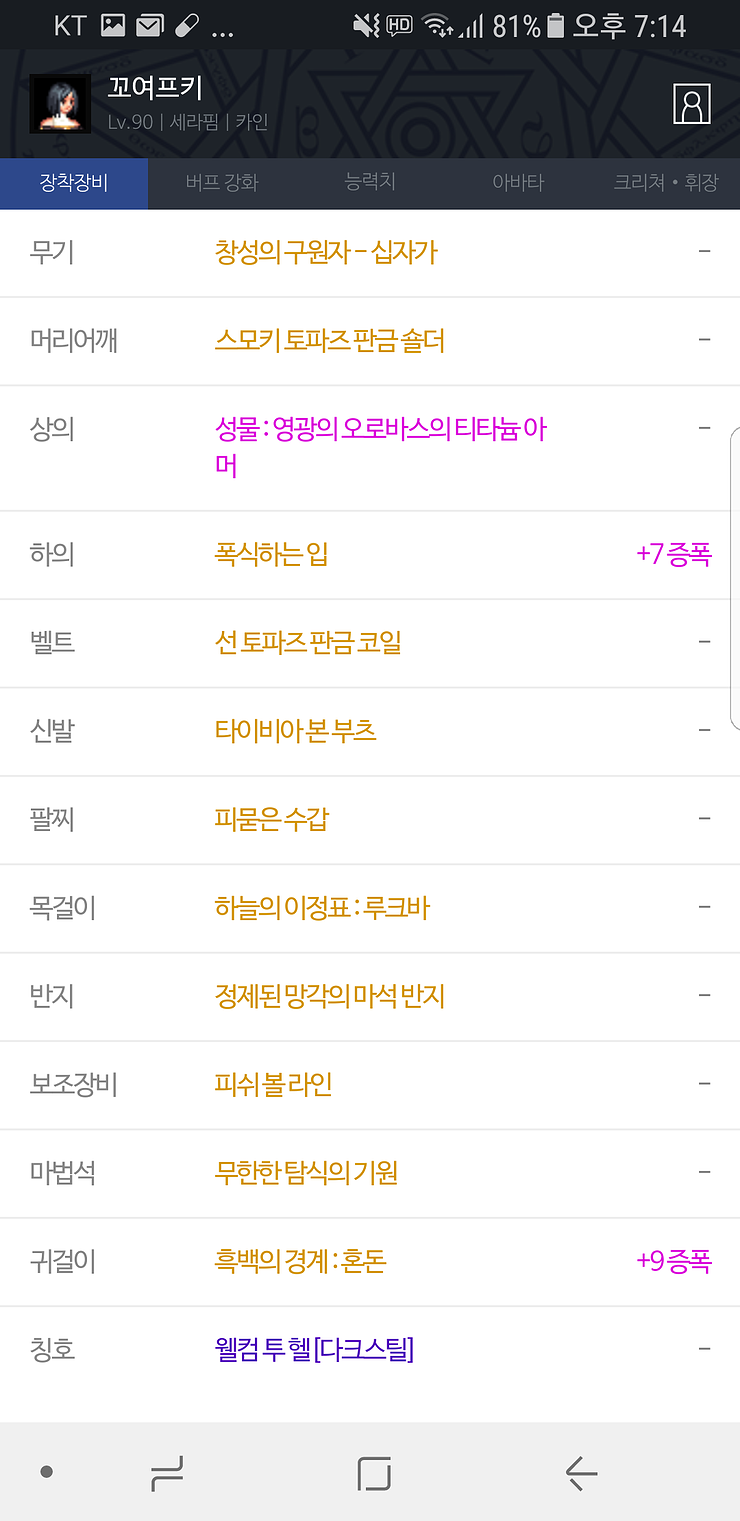
Task: Switch to the 능력치 tab
Action: pyautogui.click(x=370, y=183)
